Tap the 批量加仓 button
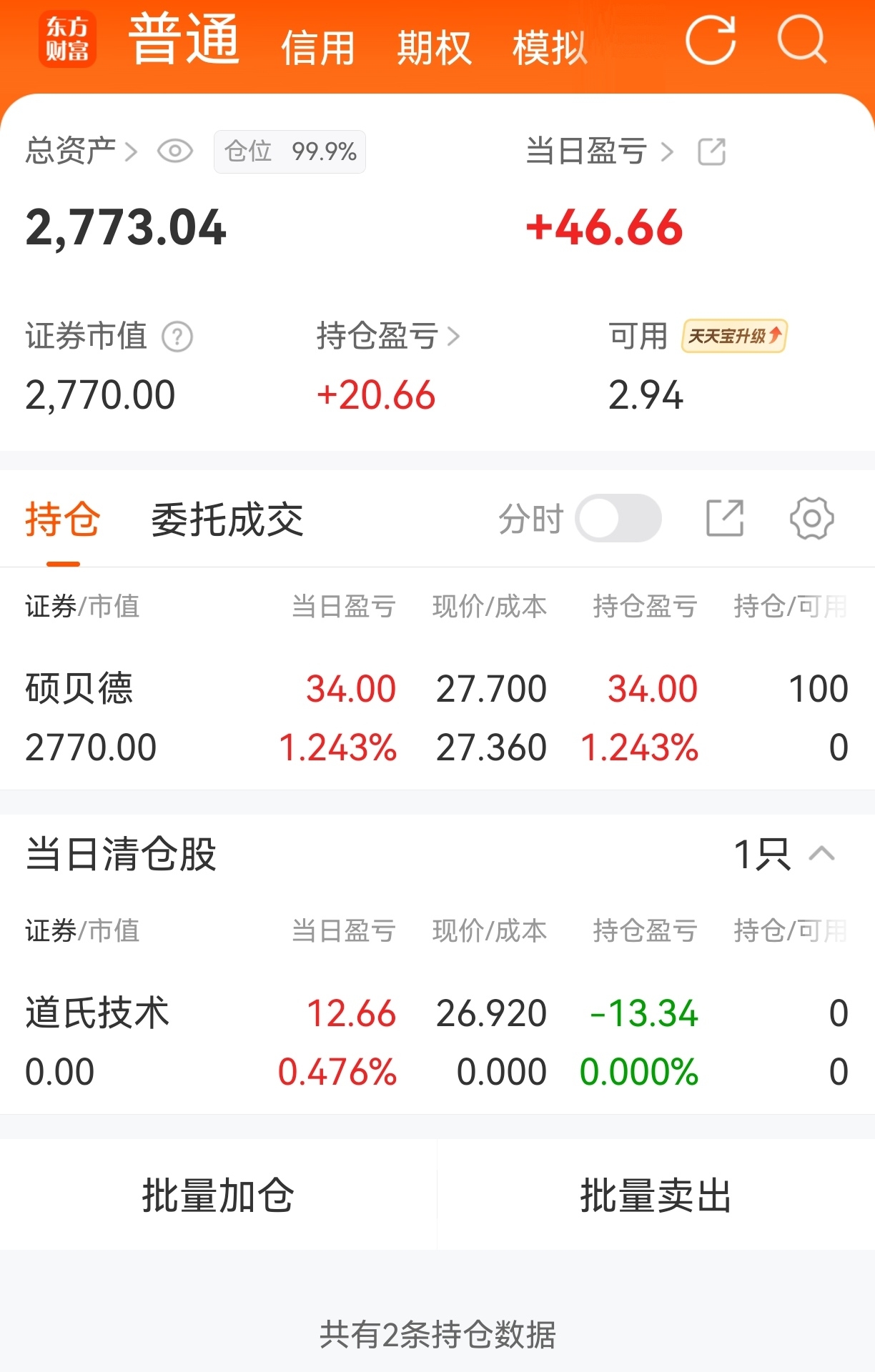 (218, 1195)
